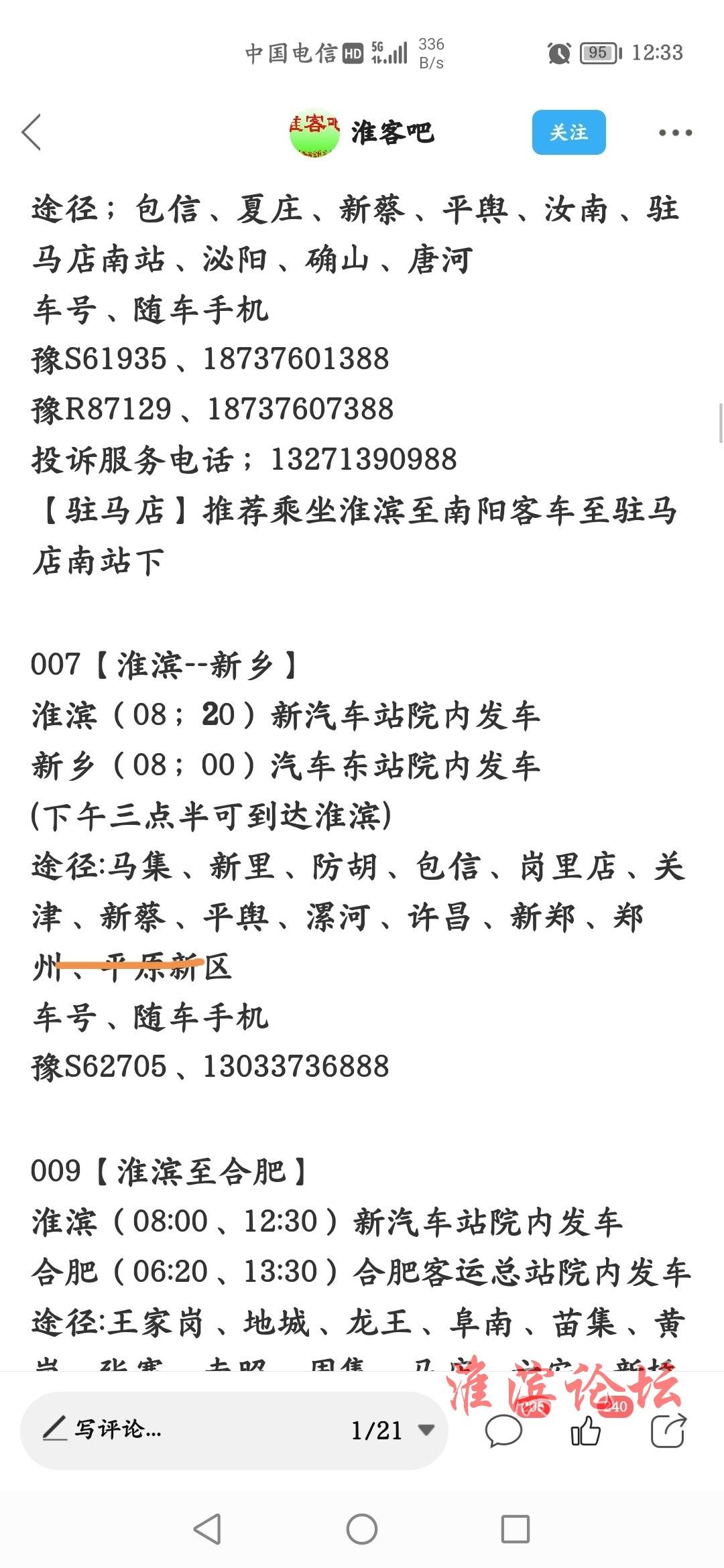
Task: Like this post with thumbs-up
Action: [585, 1431]
